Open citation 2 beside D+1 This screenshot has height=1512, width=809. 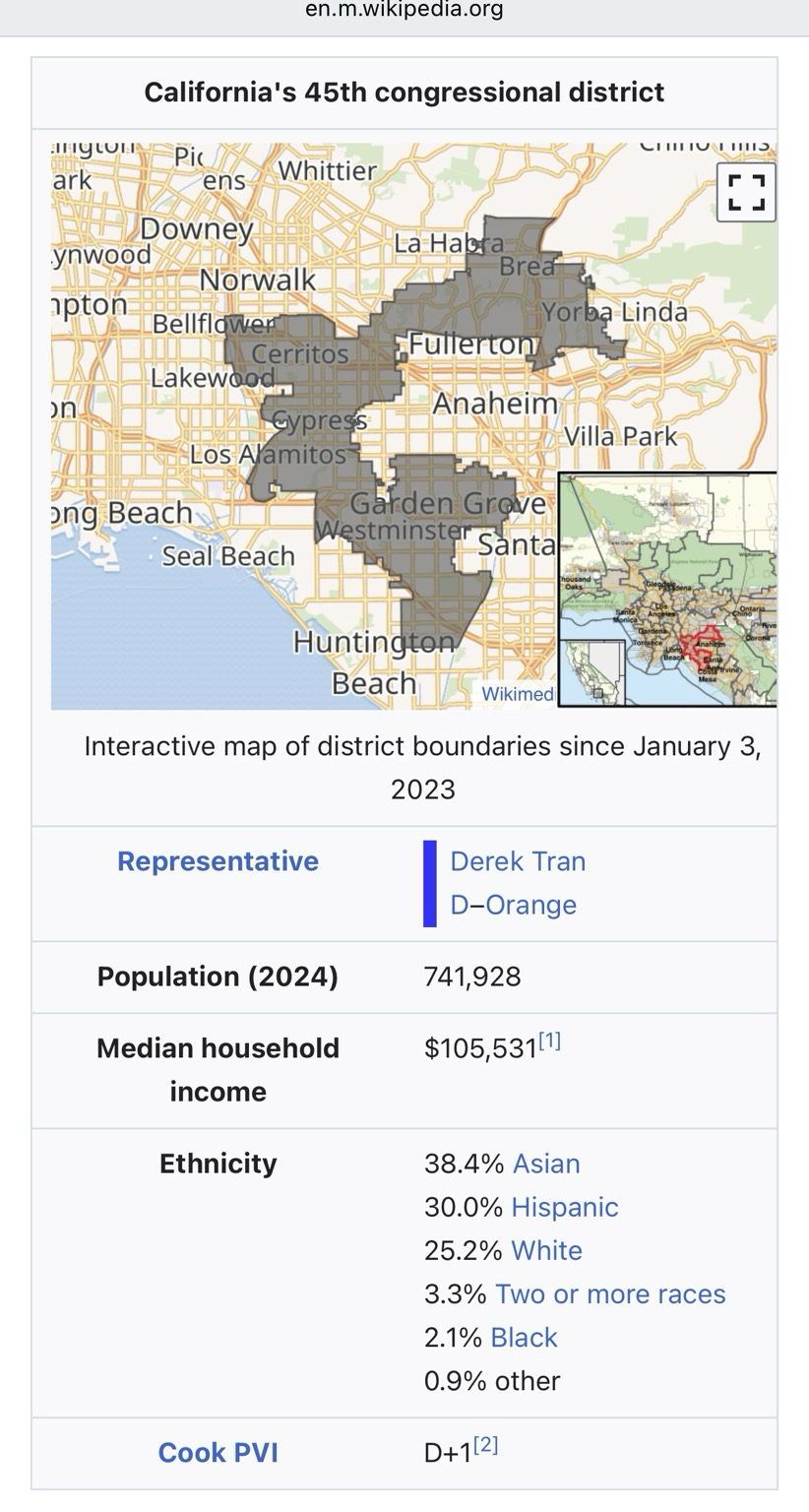pos(485,1445)
